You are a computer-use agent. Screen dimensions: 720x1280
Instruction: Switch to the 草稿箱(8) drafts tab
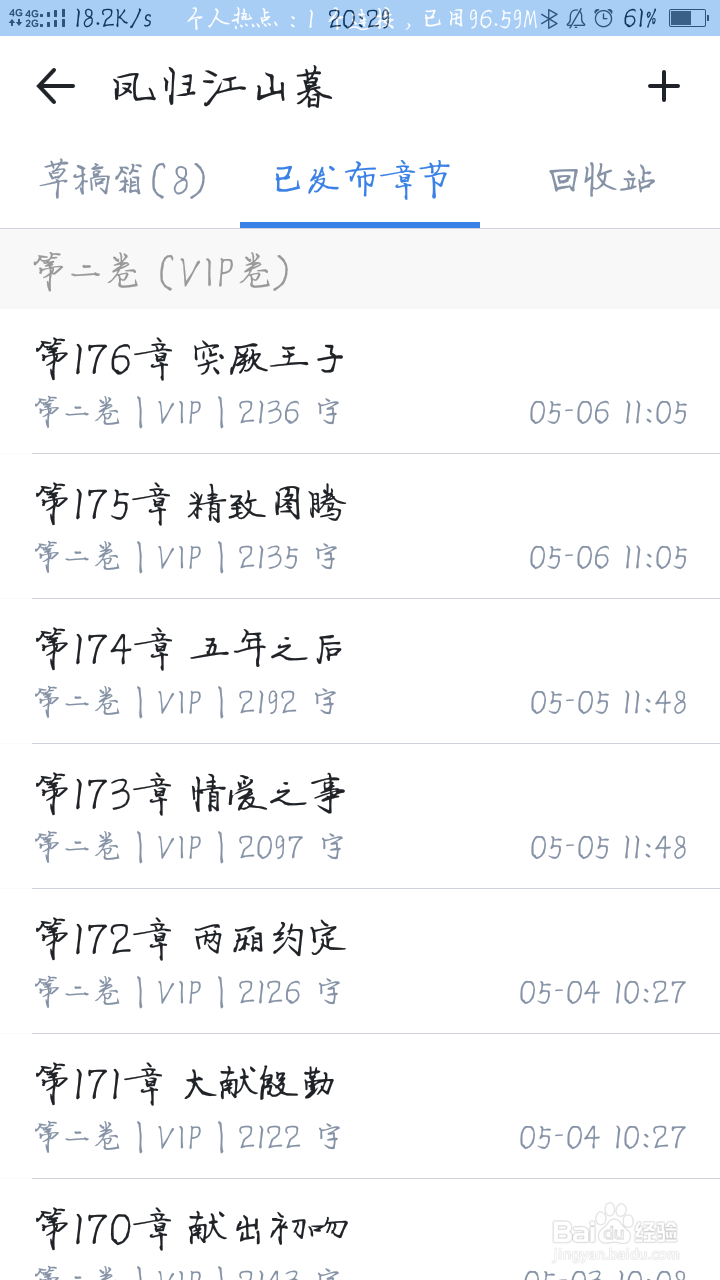(124, 181)
